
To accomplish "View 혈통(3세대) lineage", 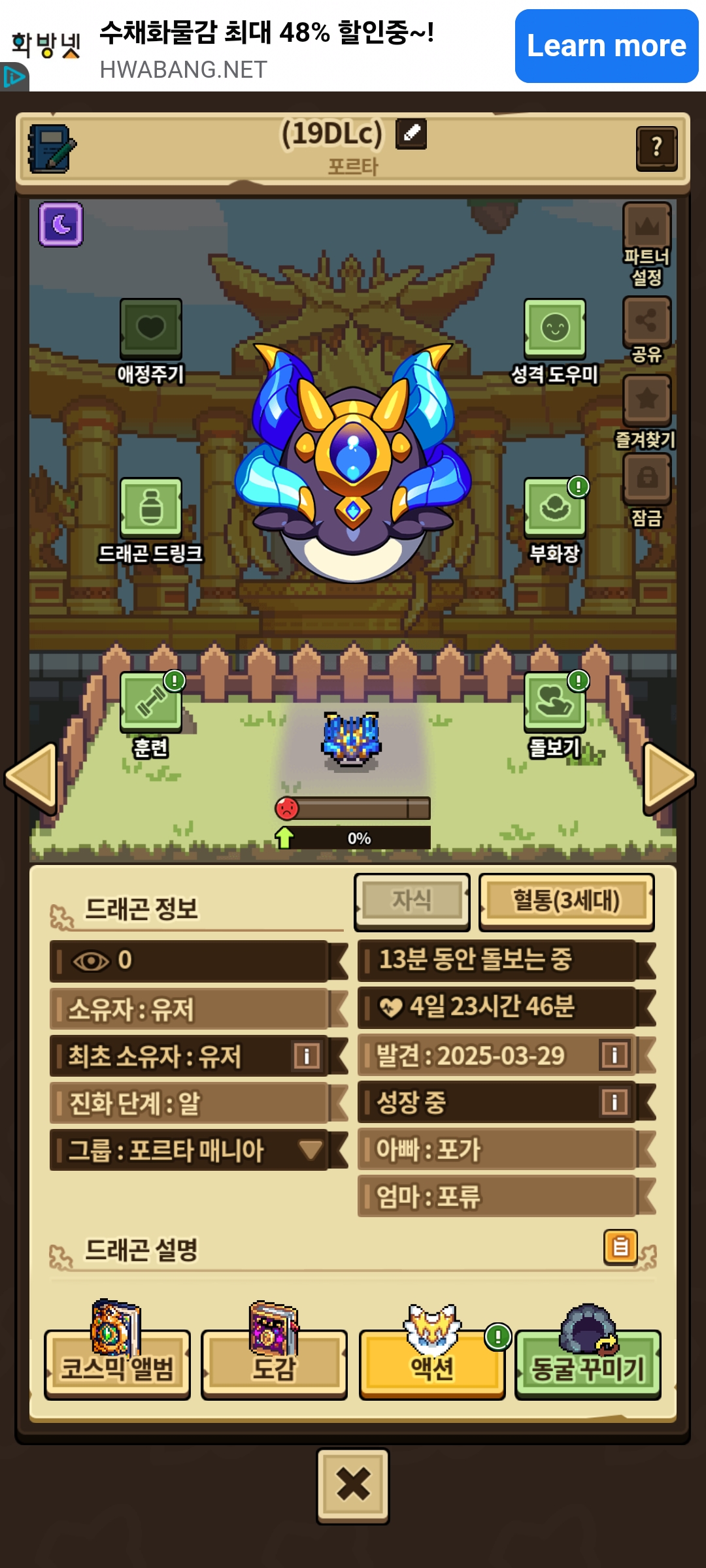I will 566,901.
